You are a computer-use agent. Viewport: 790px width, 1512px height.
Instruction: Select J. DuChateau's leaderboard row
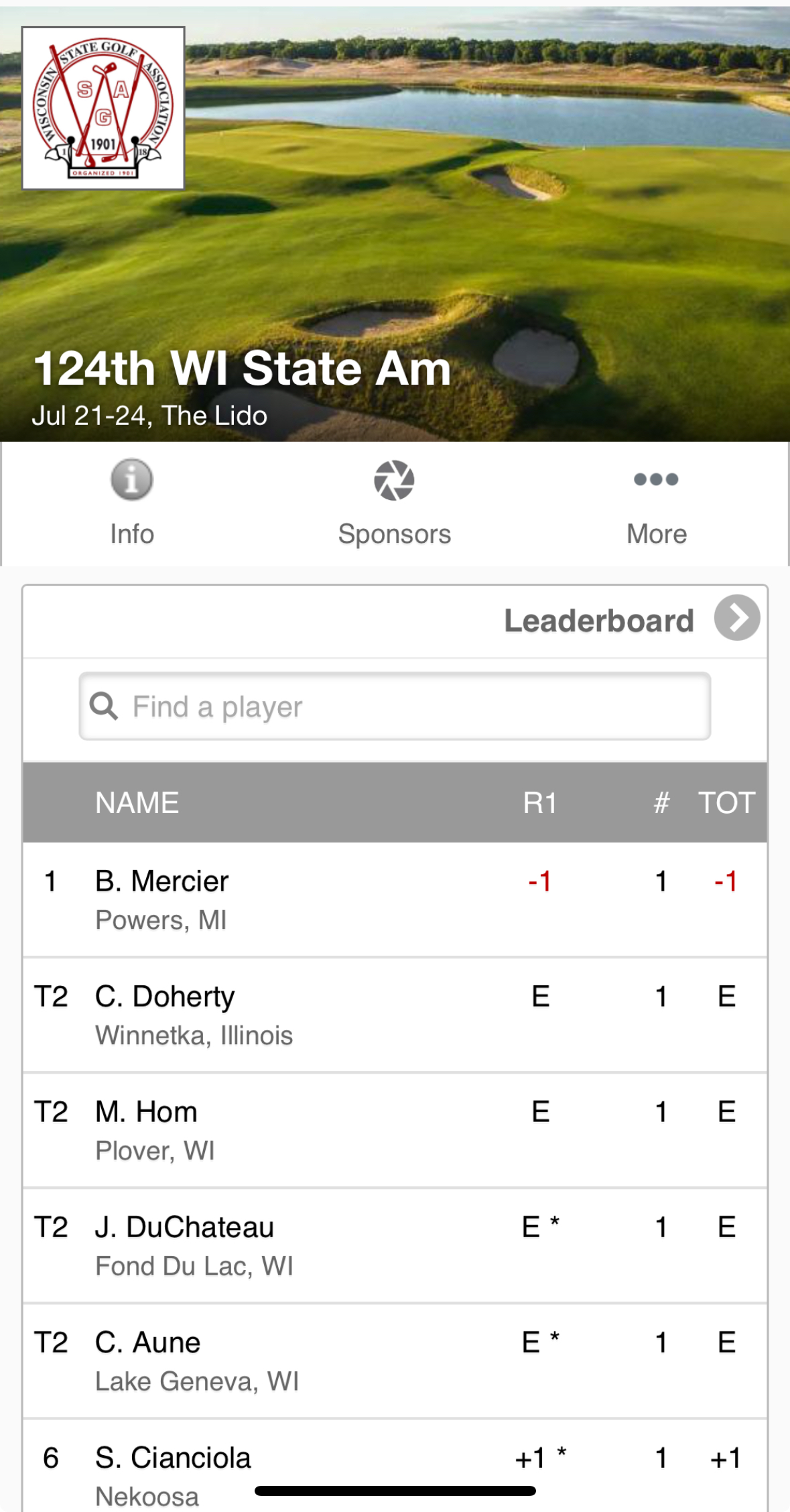(x=395, y=1245)
